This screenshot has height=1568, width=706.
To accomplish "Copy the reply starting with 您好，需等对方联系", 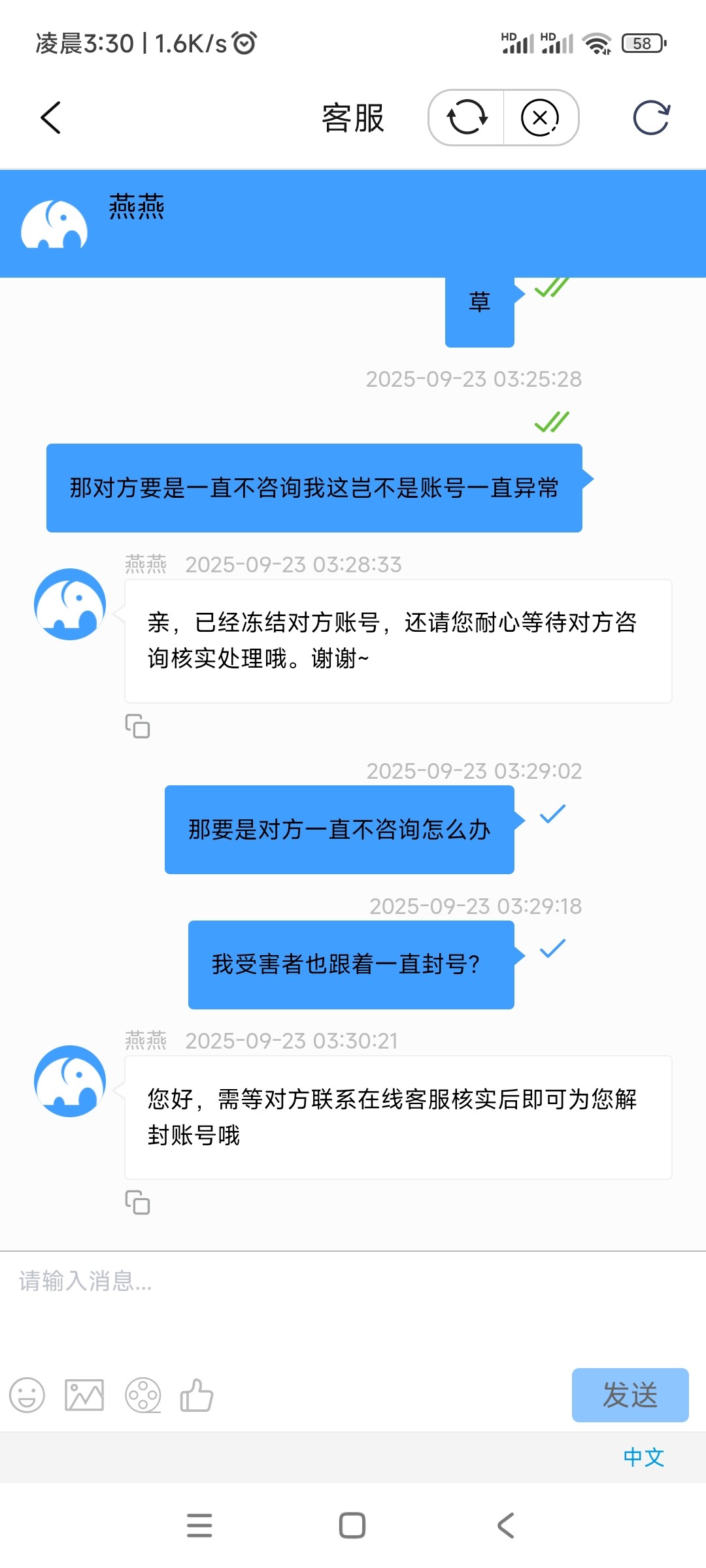I will click(137, 1202).
